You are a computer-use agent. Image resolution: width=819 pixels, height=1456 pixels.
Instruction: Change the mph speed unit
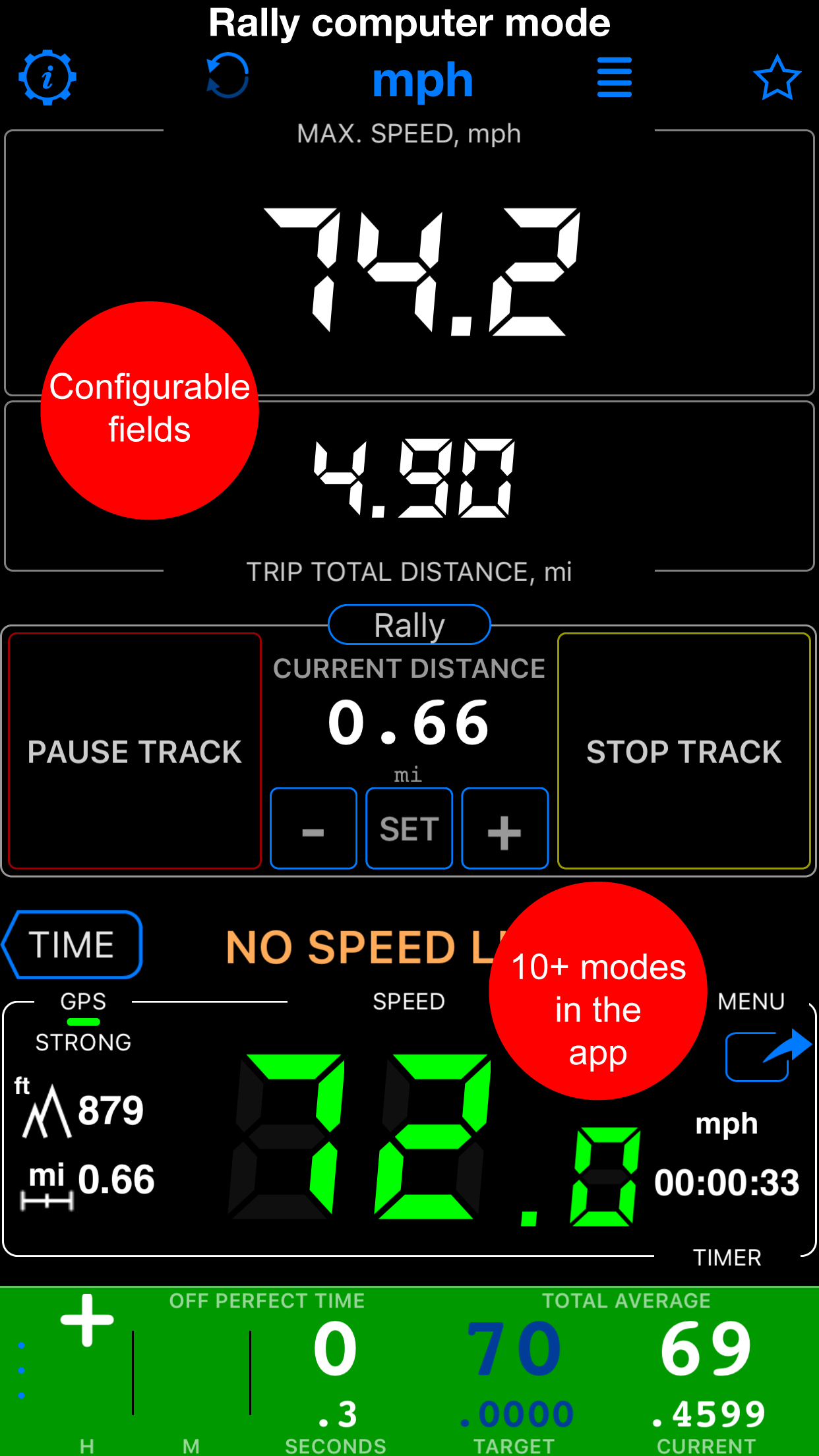[x=423, y=80]
